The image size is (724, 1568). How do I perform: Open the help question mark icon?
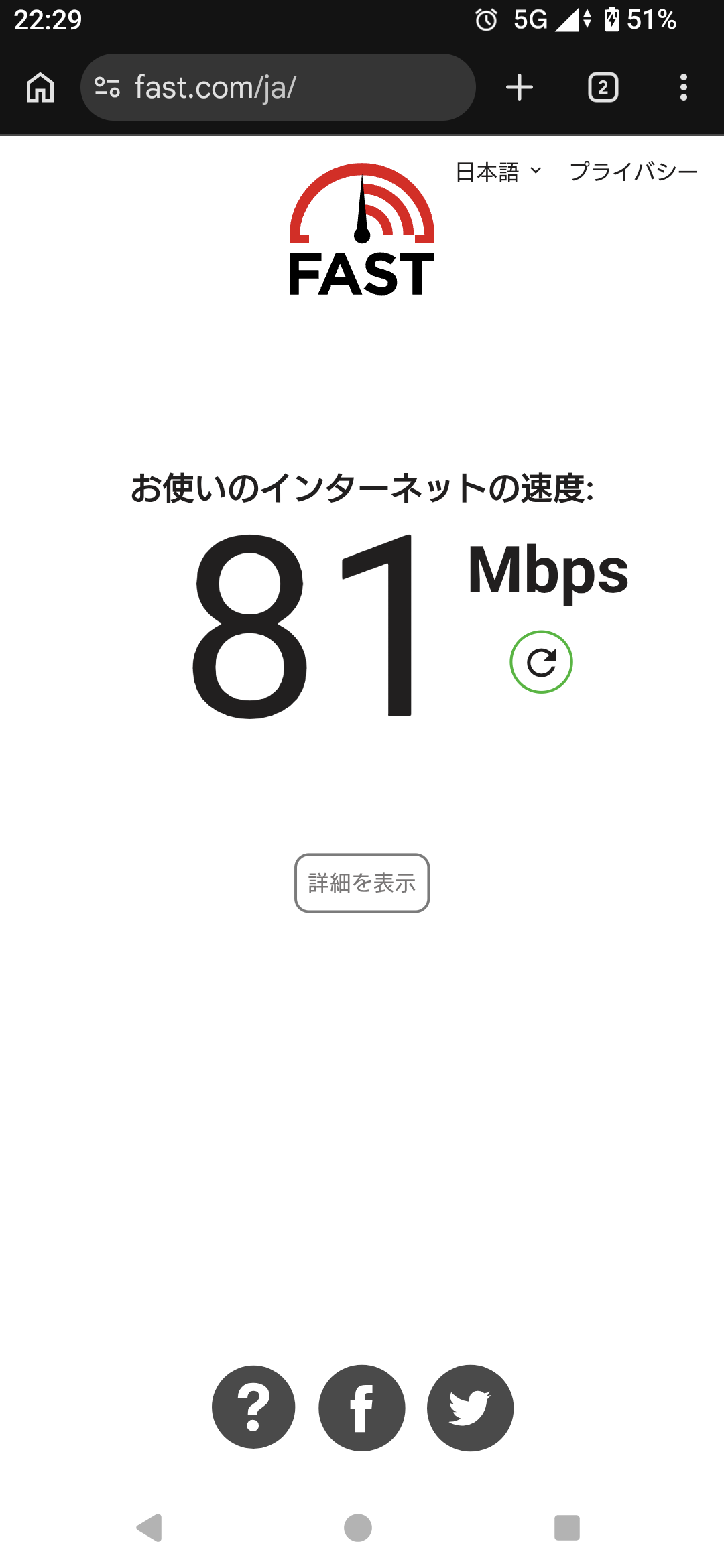click(x=253, y=1408)
